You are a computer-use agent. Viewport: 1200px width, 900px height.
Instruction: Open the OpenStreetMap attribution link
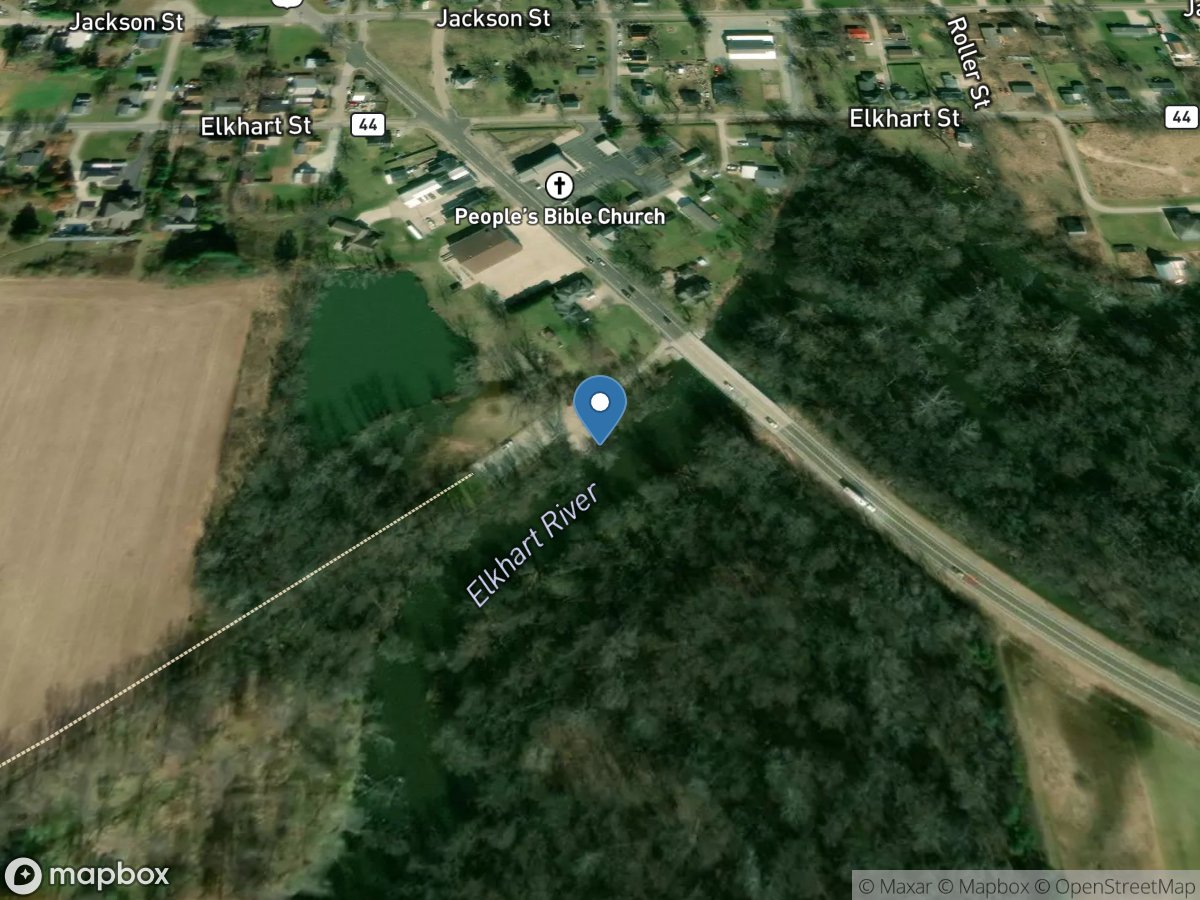pos(1116,886)
